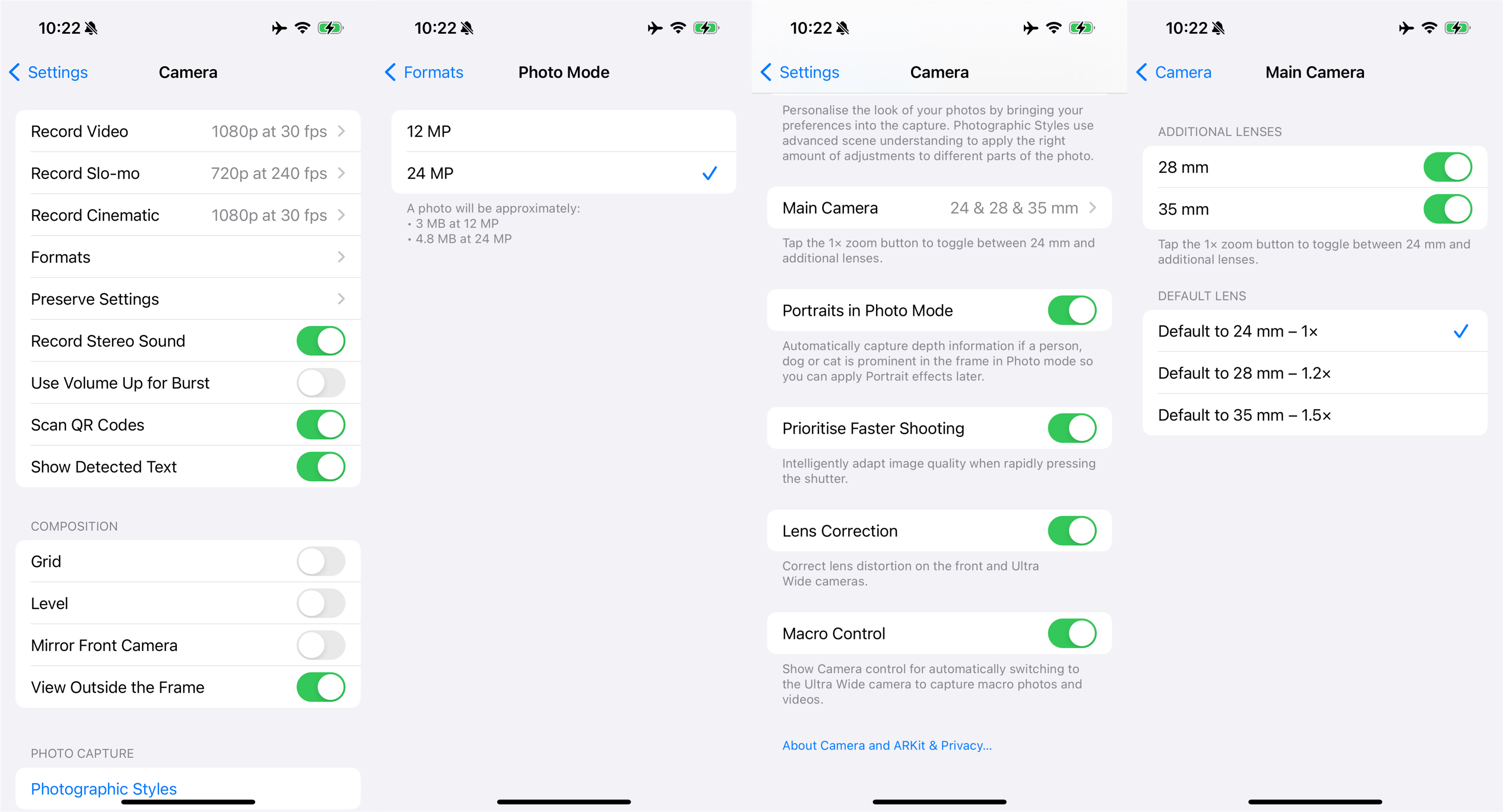Toggle View Outside the Frame off
Screen dimensions: 1503x812
coord(320,688)
